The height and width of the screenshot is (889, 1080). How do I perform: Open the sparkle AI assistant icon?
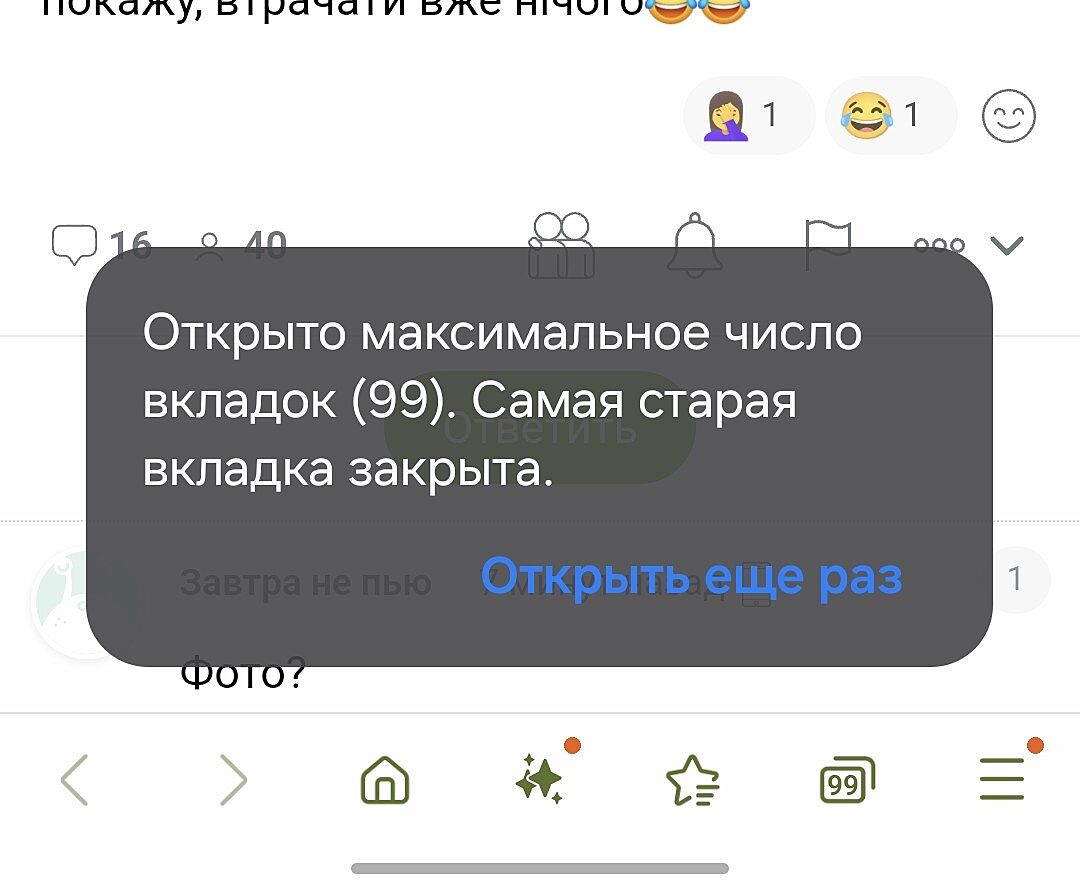tap(540, 780)
